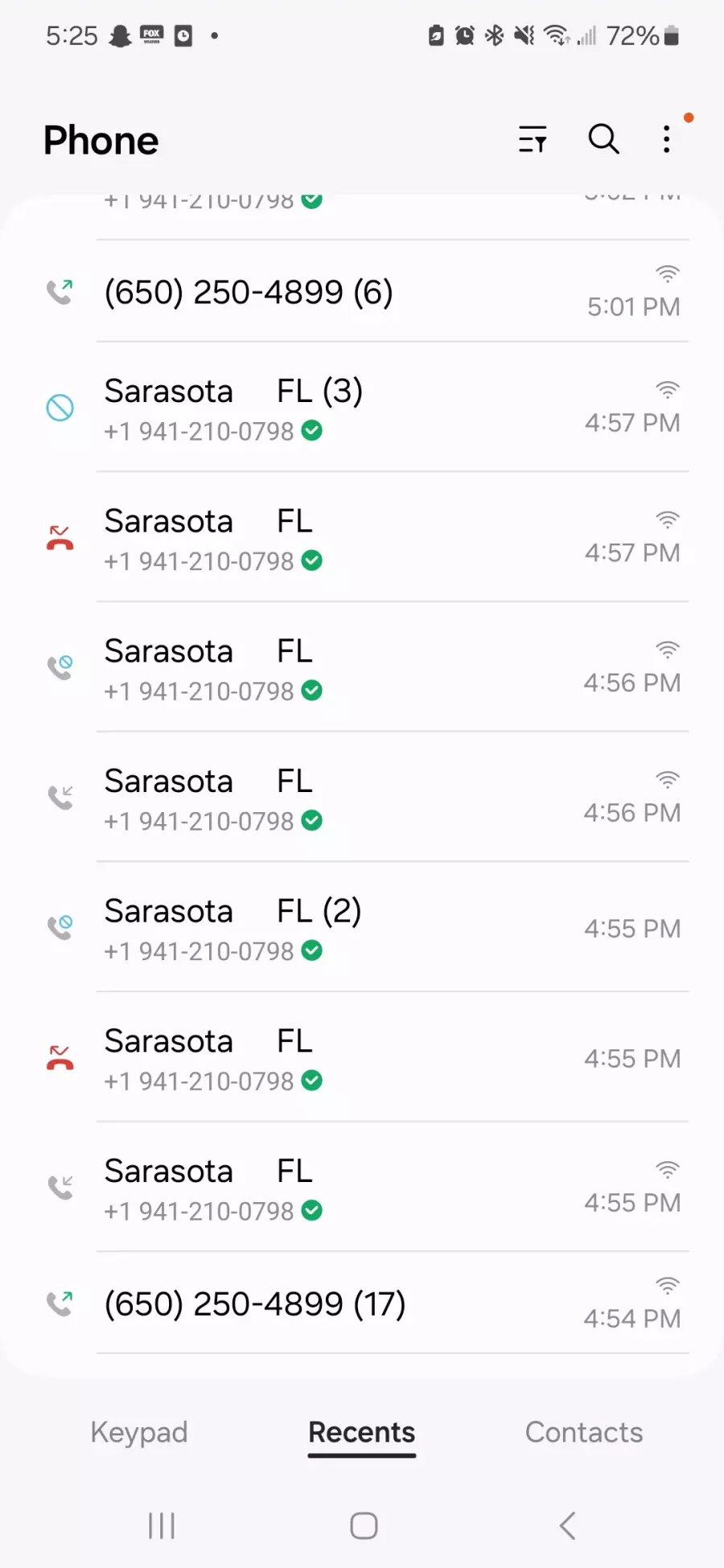Open the (650) 250-4899 (17) call entry
This screenshot has width=724, height=1568.
[x=362, y=1303]
